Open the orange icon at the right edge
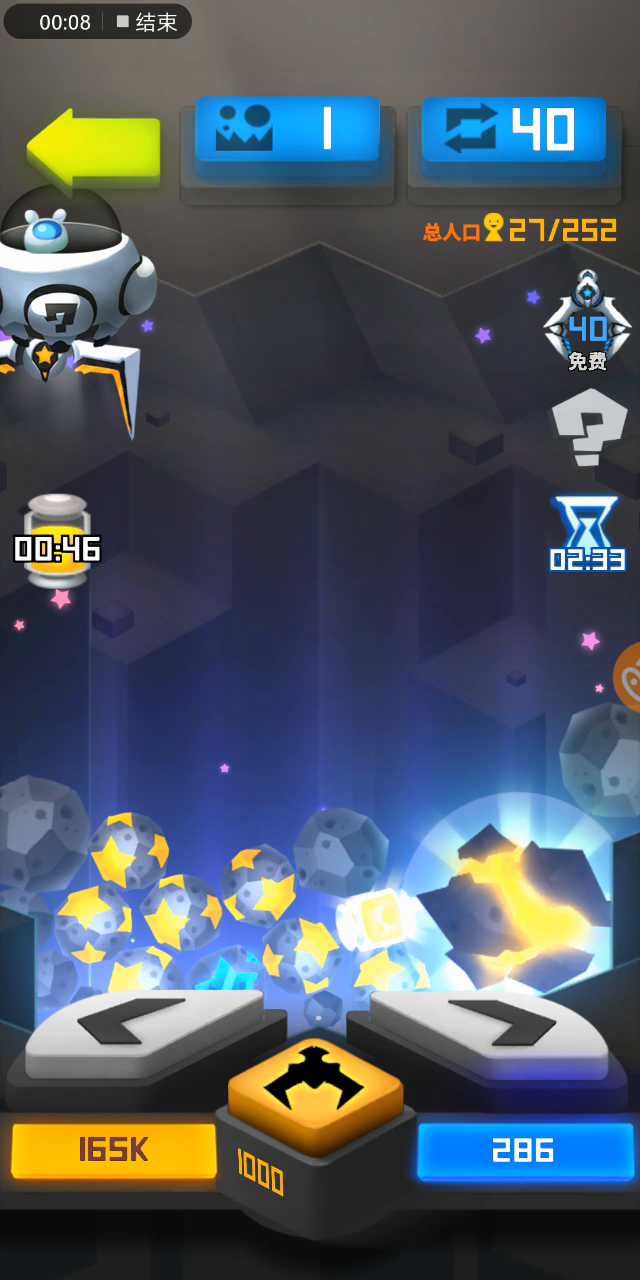The image size is (640, 1280). point(627,677)
